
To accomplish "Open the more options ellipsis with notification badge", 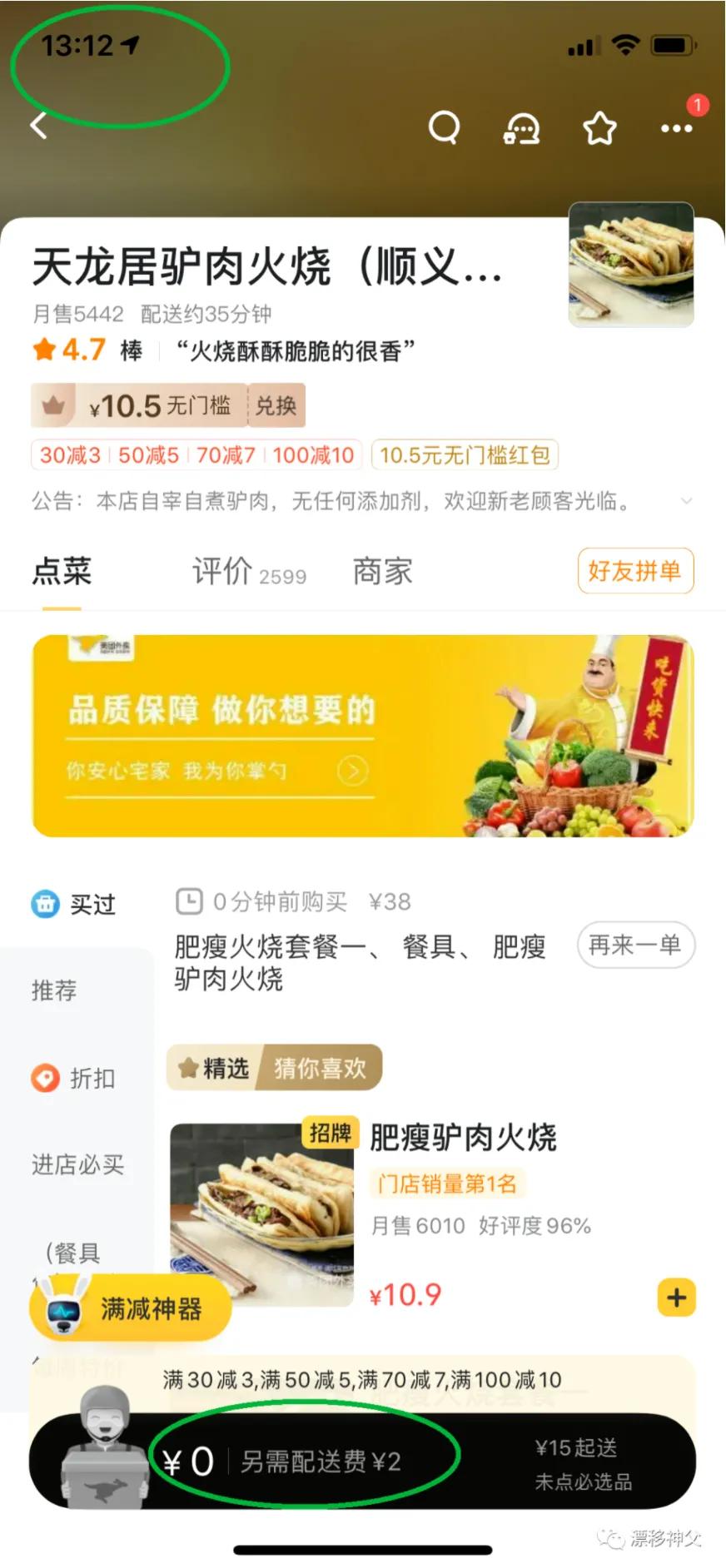I will (x=676, y=127).
